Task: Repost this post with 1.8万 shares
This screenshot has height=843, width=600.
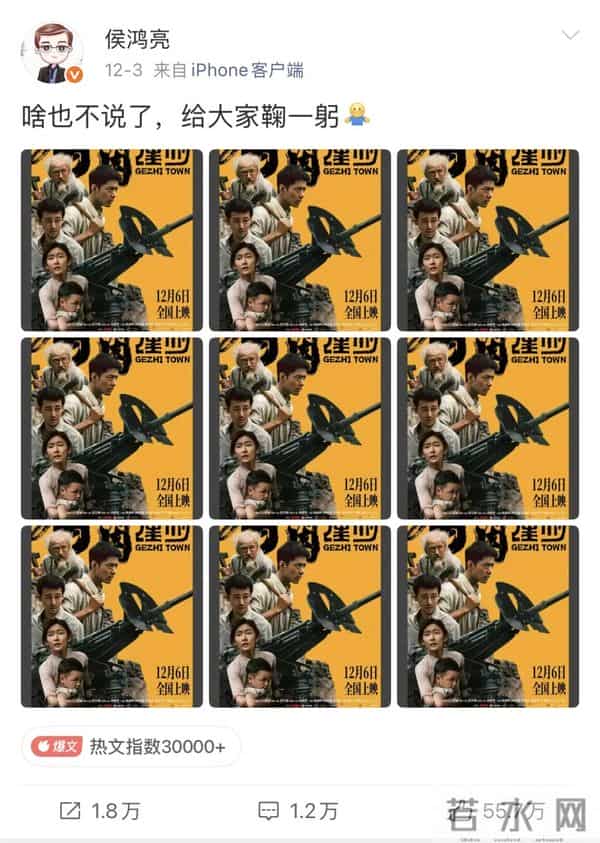Action: (100, 811)
